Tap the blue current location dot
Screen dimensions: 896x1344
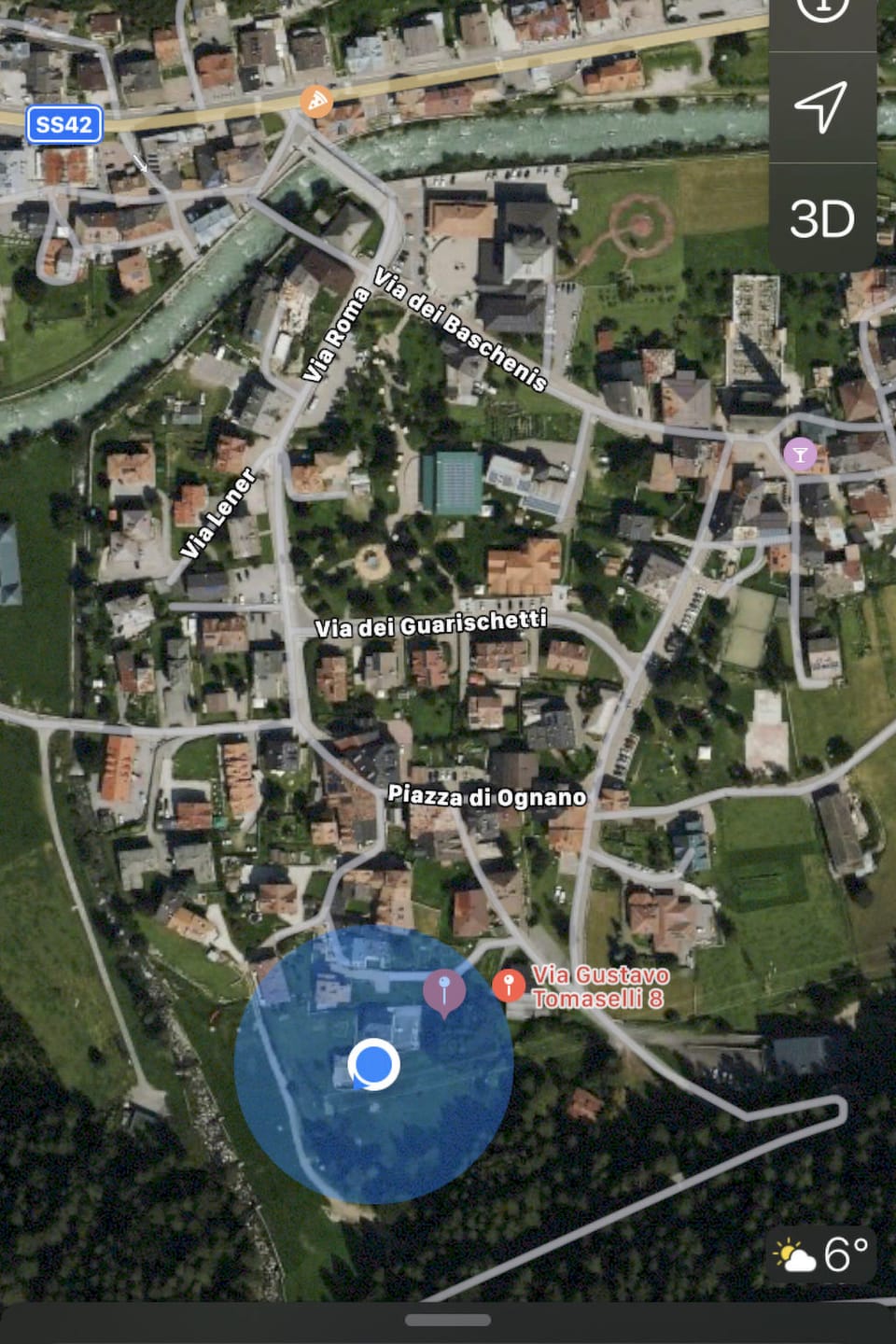click(371, 1064)
